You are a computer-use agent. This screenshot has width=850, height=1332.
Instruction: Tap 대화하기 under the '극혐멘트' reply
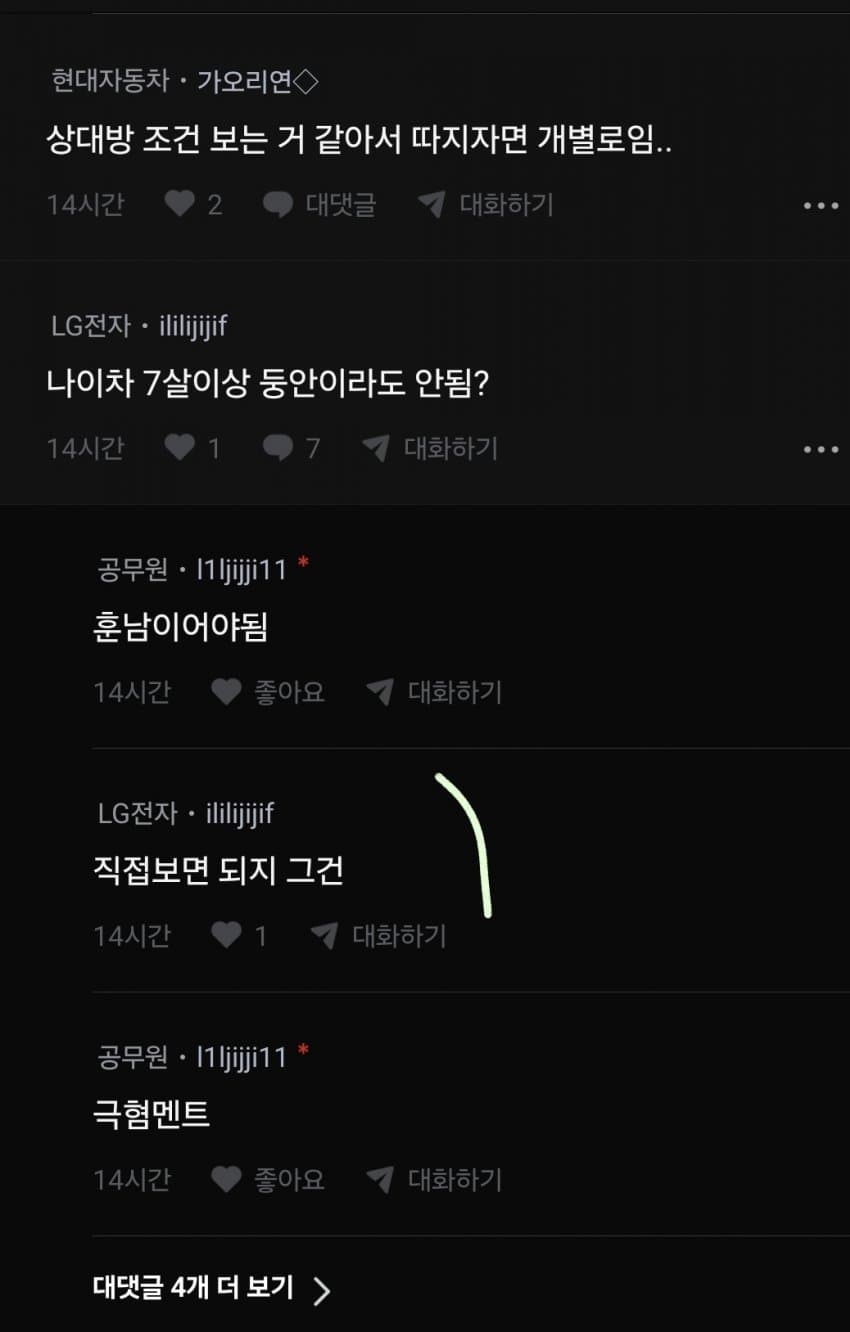(435, 1180)
